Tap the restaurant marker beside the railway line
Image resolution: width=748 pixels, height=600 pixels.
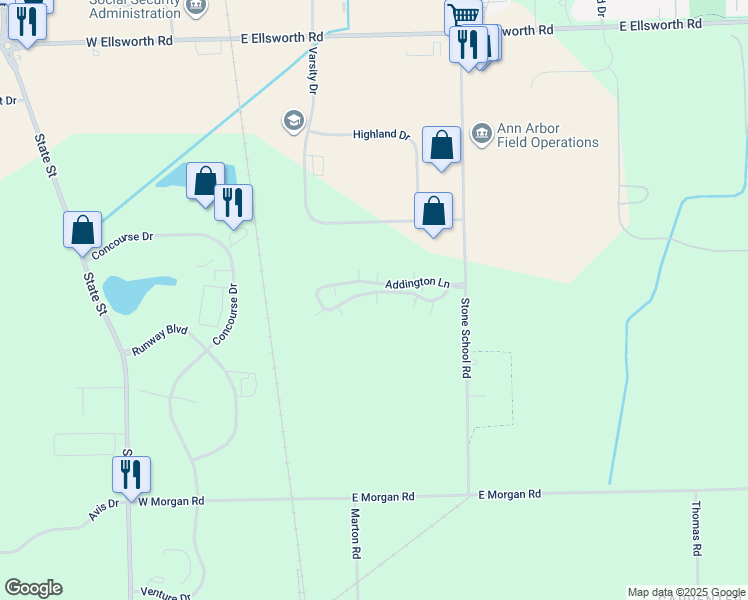(233, 207)
